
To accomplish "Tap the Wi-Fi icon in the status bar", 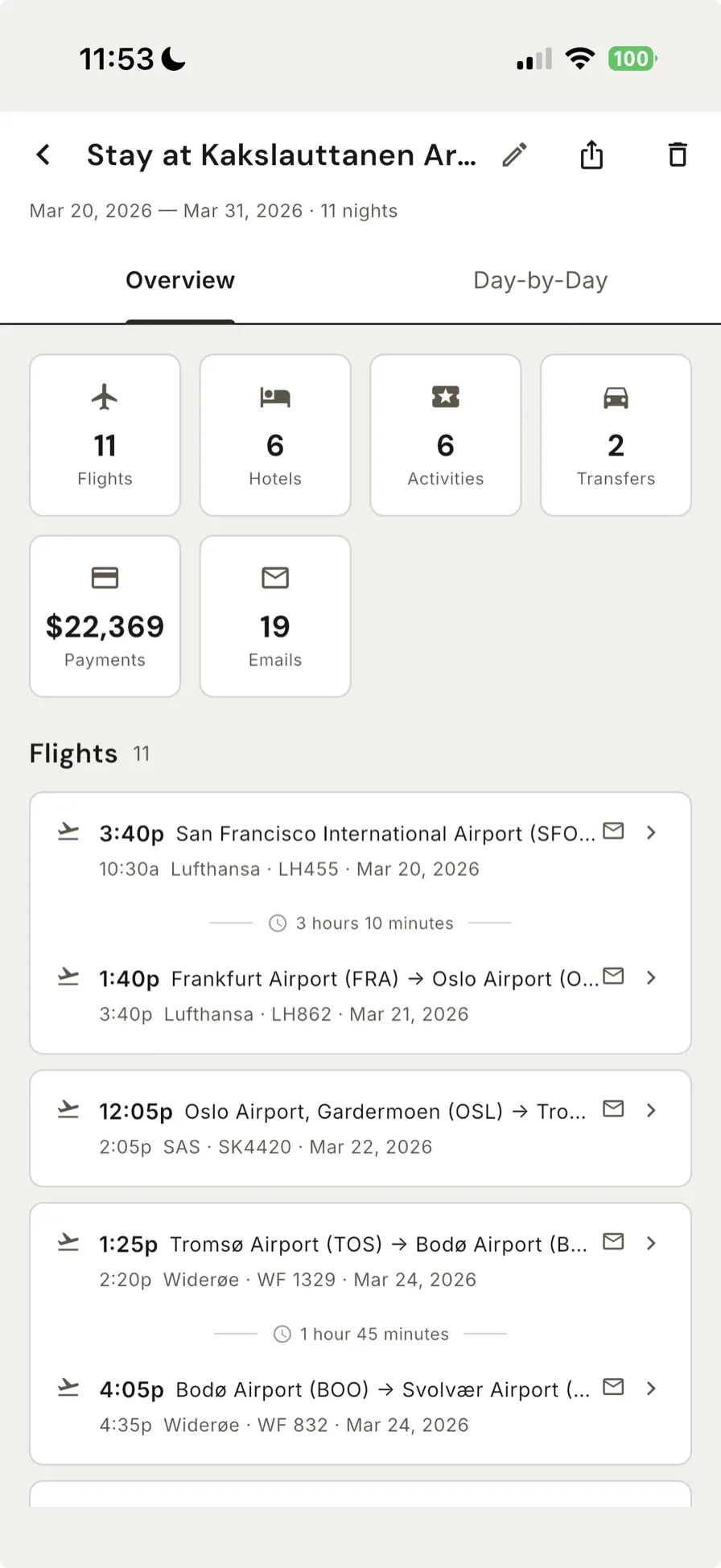I will [579, 58].
